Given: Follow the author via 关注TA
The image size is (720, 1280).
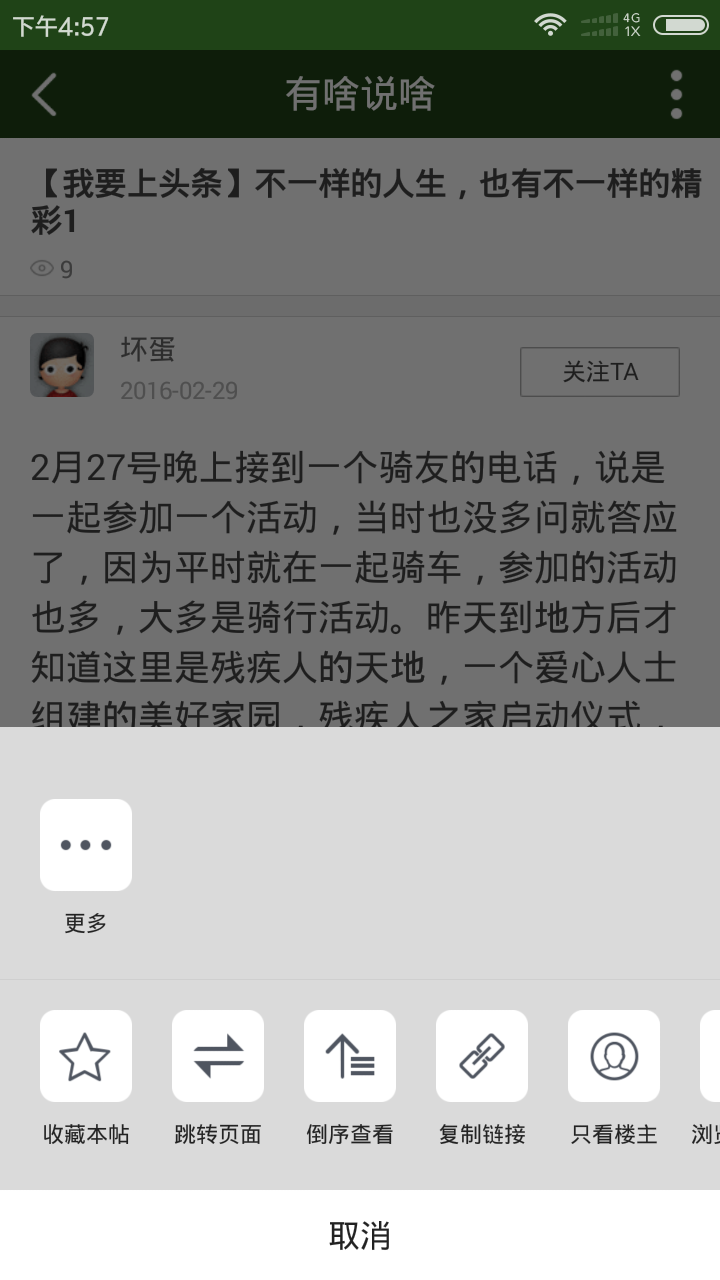Looking at the screenshot, I should tap(600, 372).
